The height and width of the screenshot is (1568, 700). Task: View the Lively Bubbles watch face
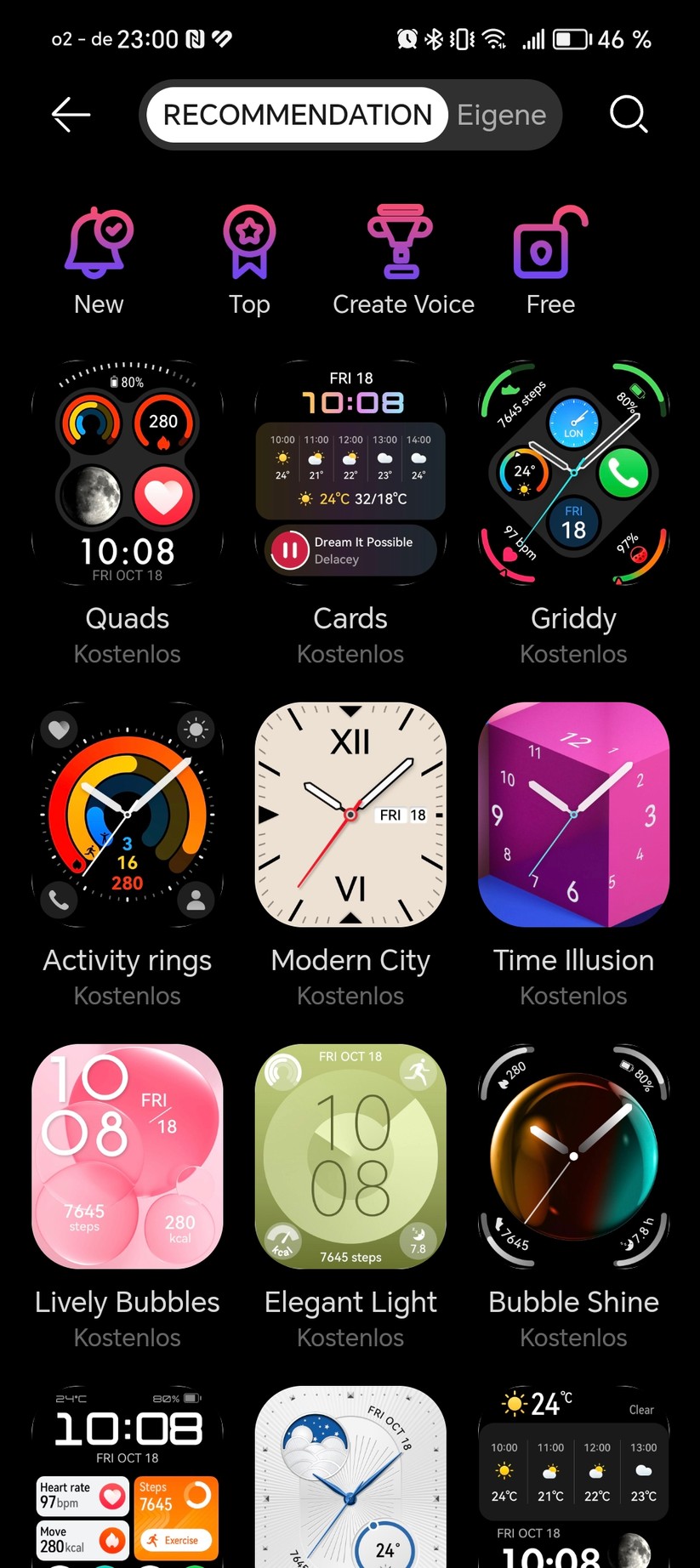(128, 1156)
